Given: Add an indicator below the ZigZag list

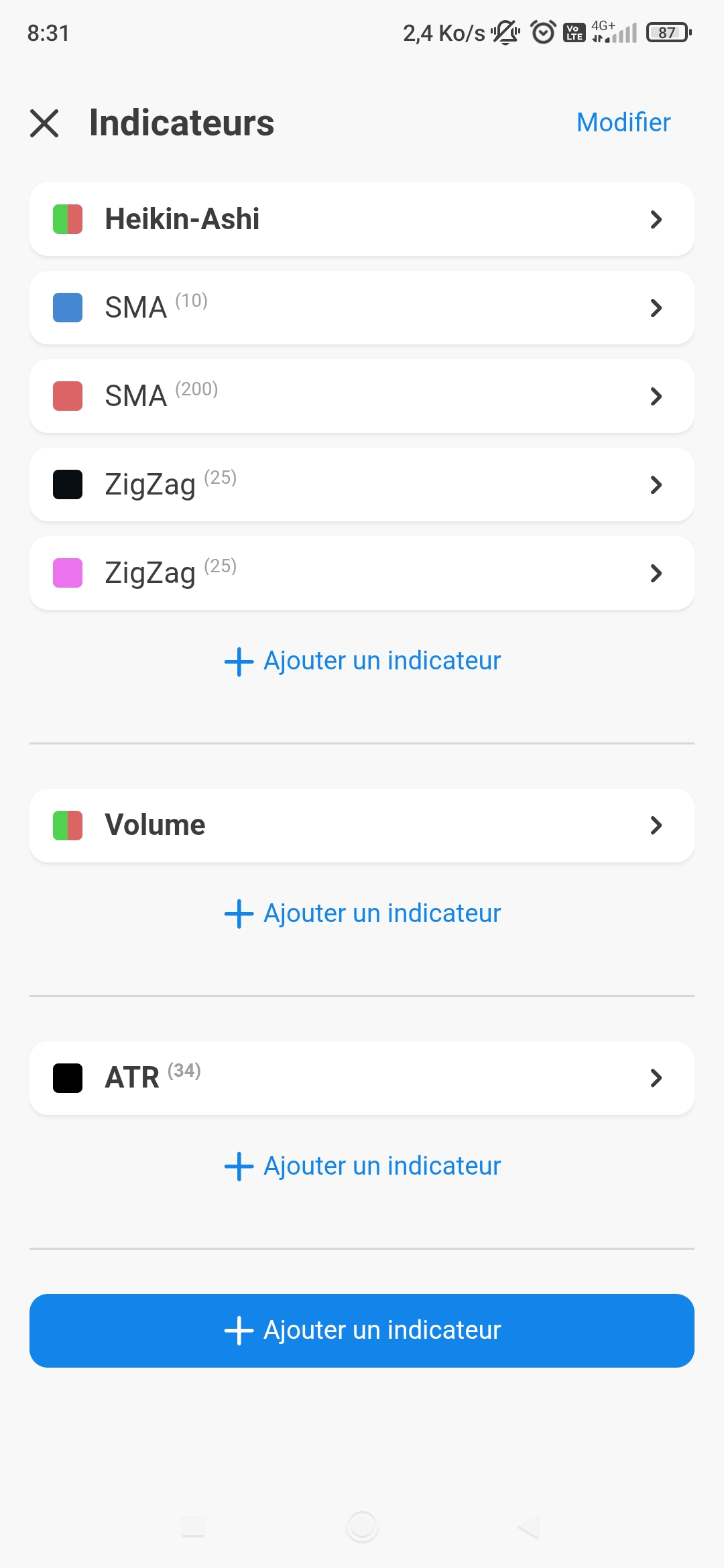Looking at the screenshot, I should pos(362,661).
